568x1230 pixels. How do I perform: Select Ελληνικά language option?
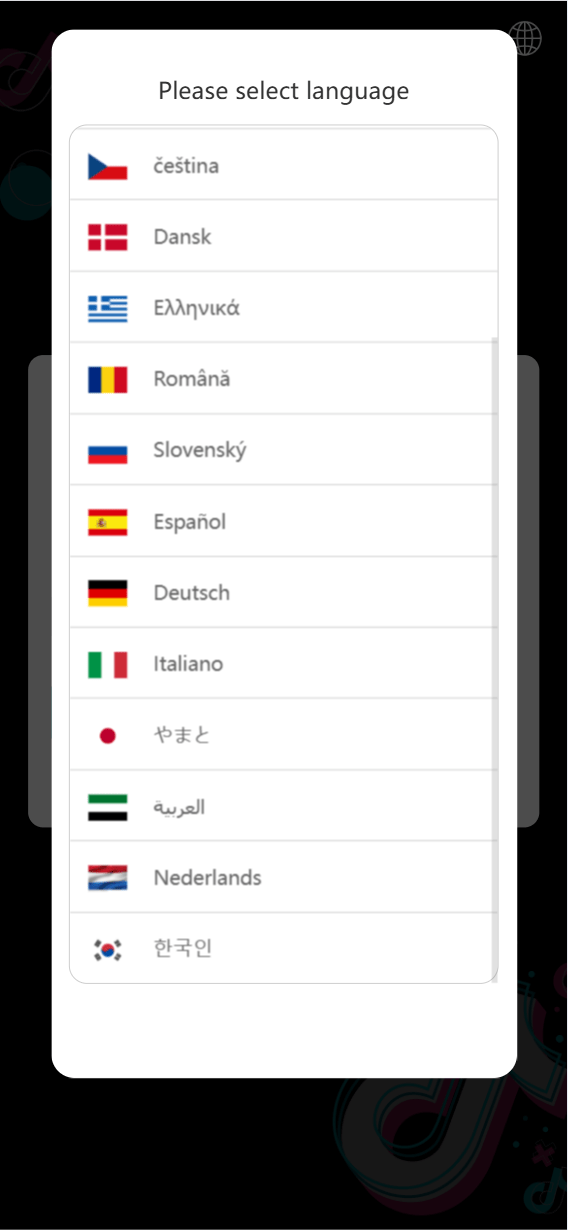(x=283, y=307)
